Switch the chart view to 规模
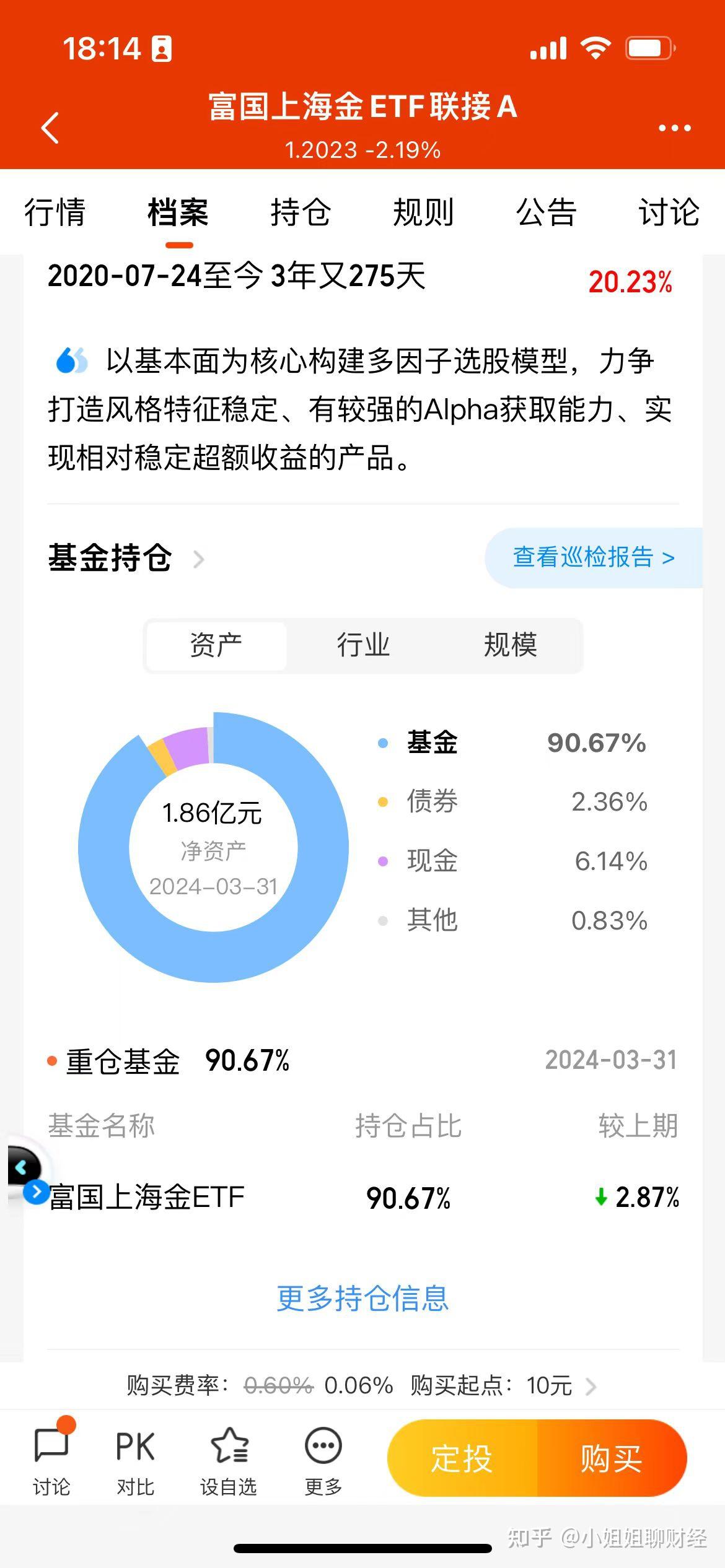 click(509, 645)
